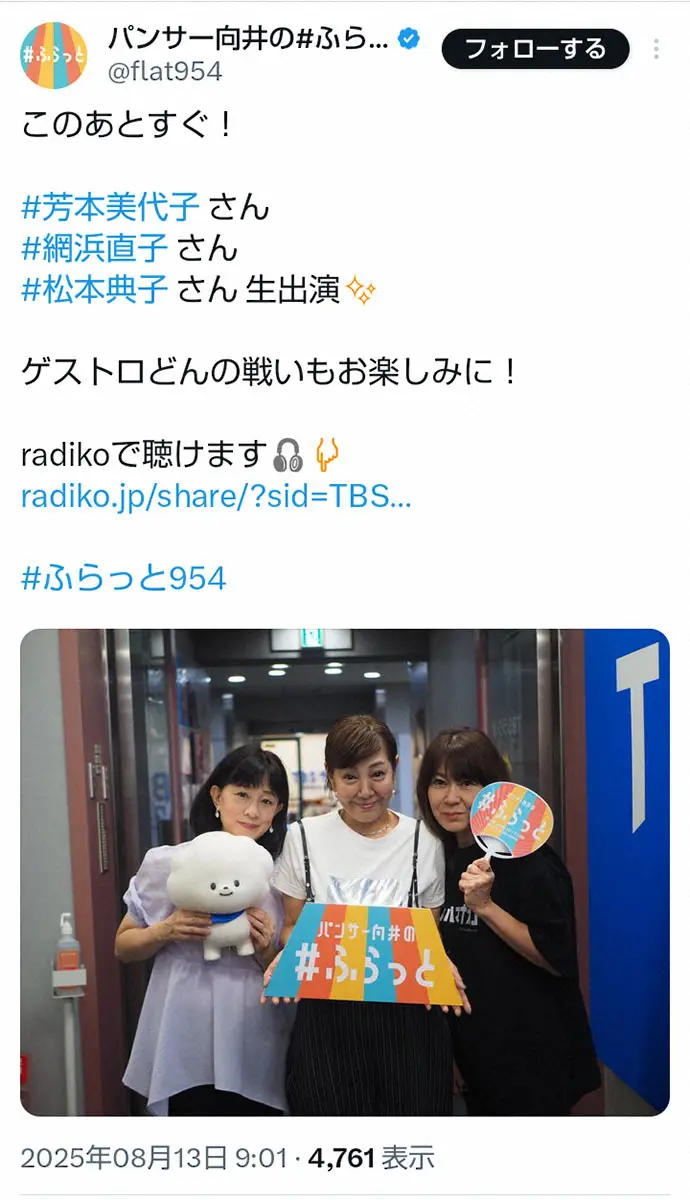This screenshot has height=1200, width=690.
Task: Open the radiko.jp share link
Action: coord(215,497)
